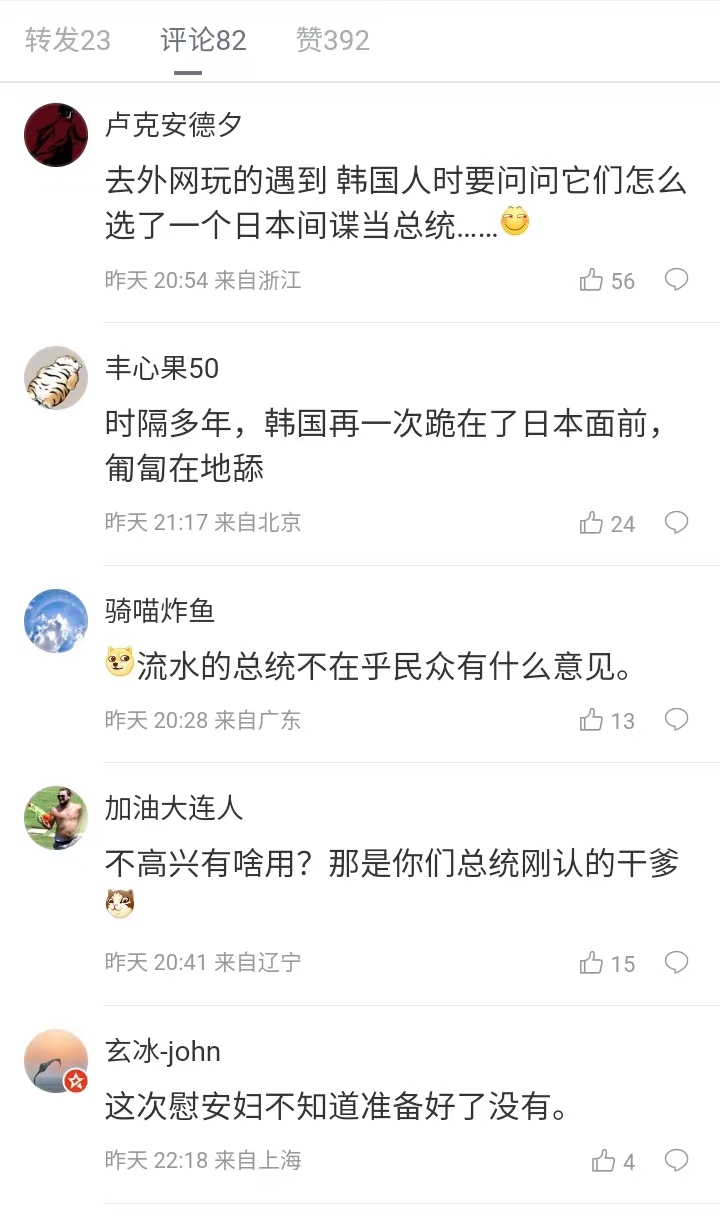
Task: Reply to 卢克安德夕's comment
Action: [x=677, y=279]
